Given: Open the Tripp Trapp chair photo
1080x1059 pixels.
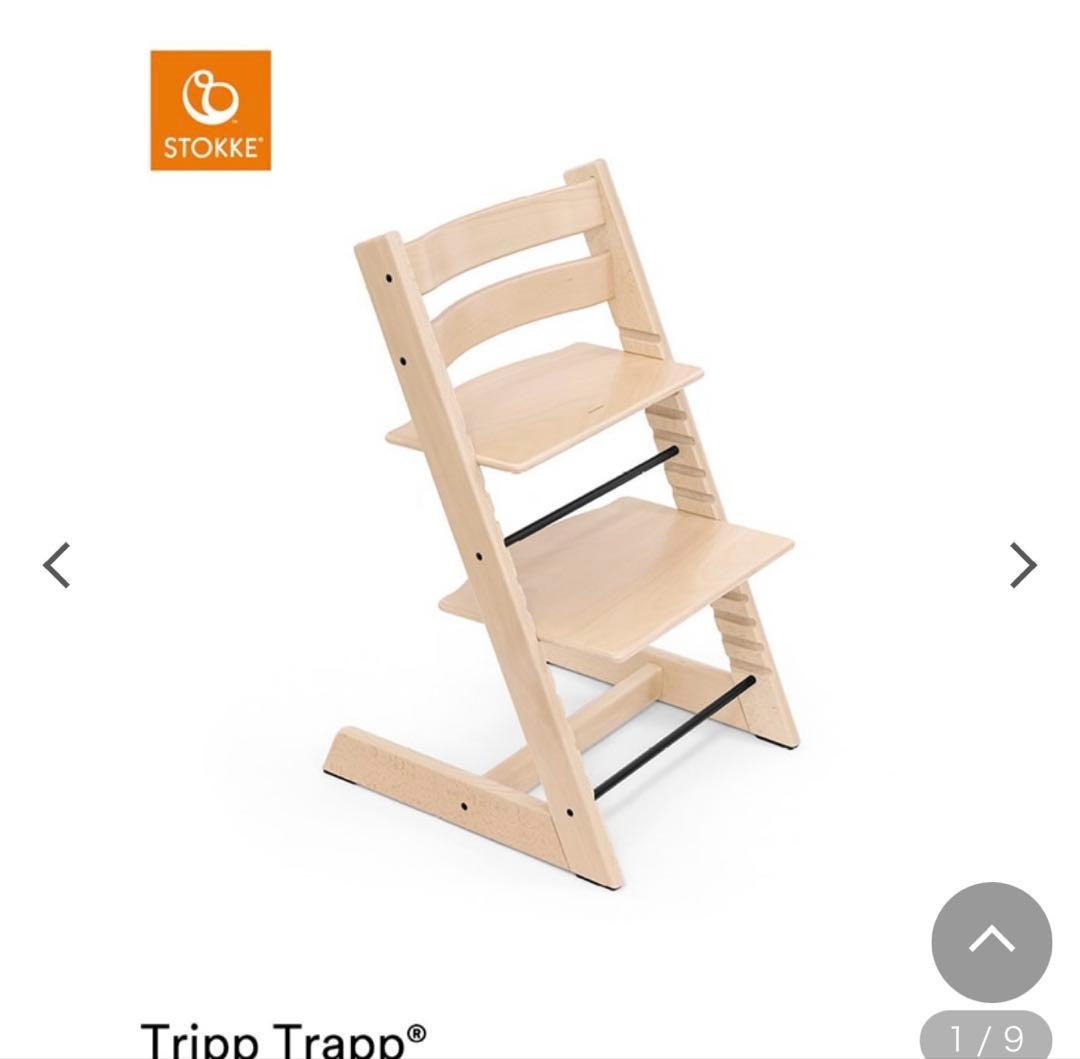Looking at the screenshot, I should click(560, 520).
